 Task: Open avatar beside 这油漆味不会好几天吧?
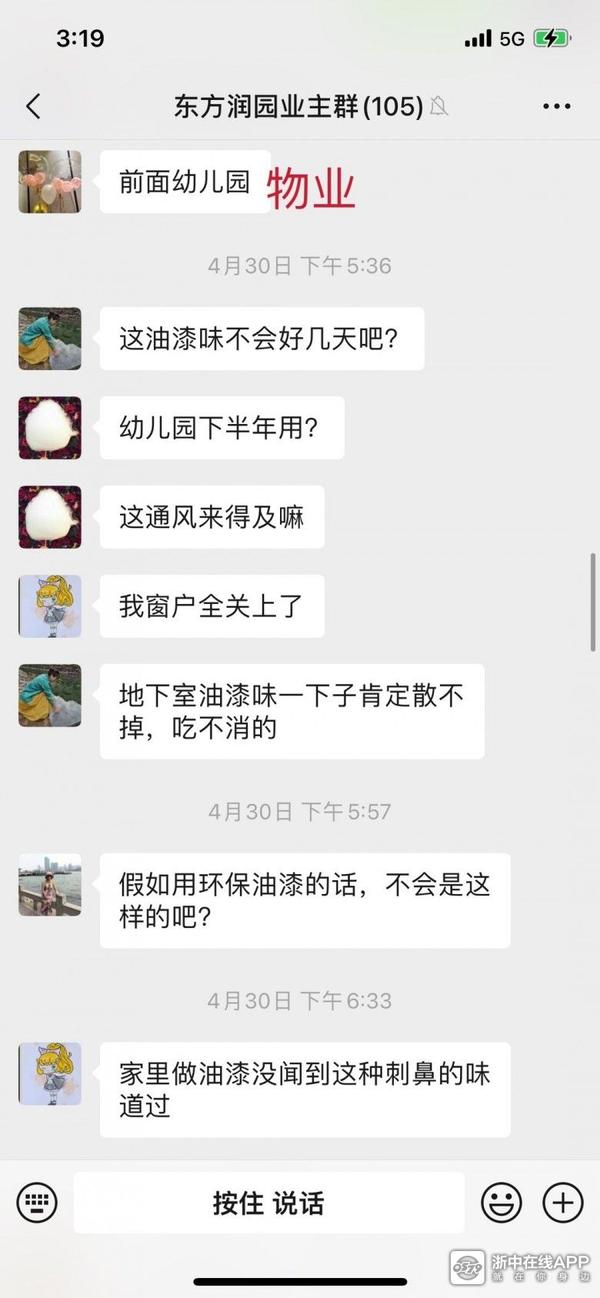click(50, 339)
